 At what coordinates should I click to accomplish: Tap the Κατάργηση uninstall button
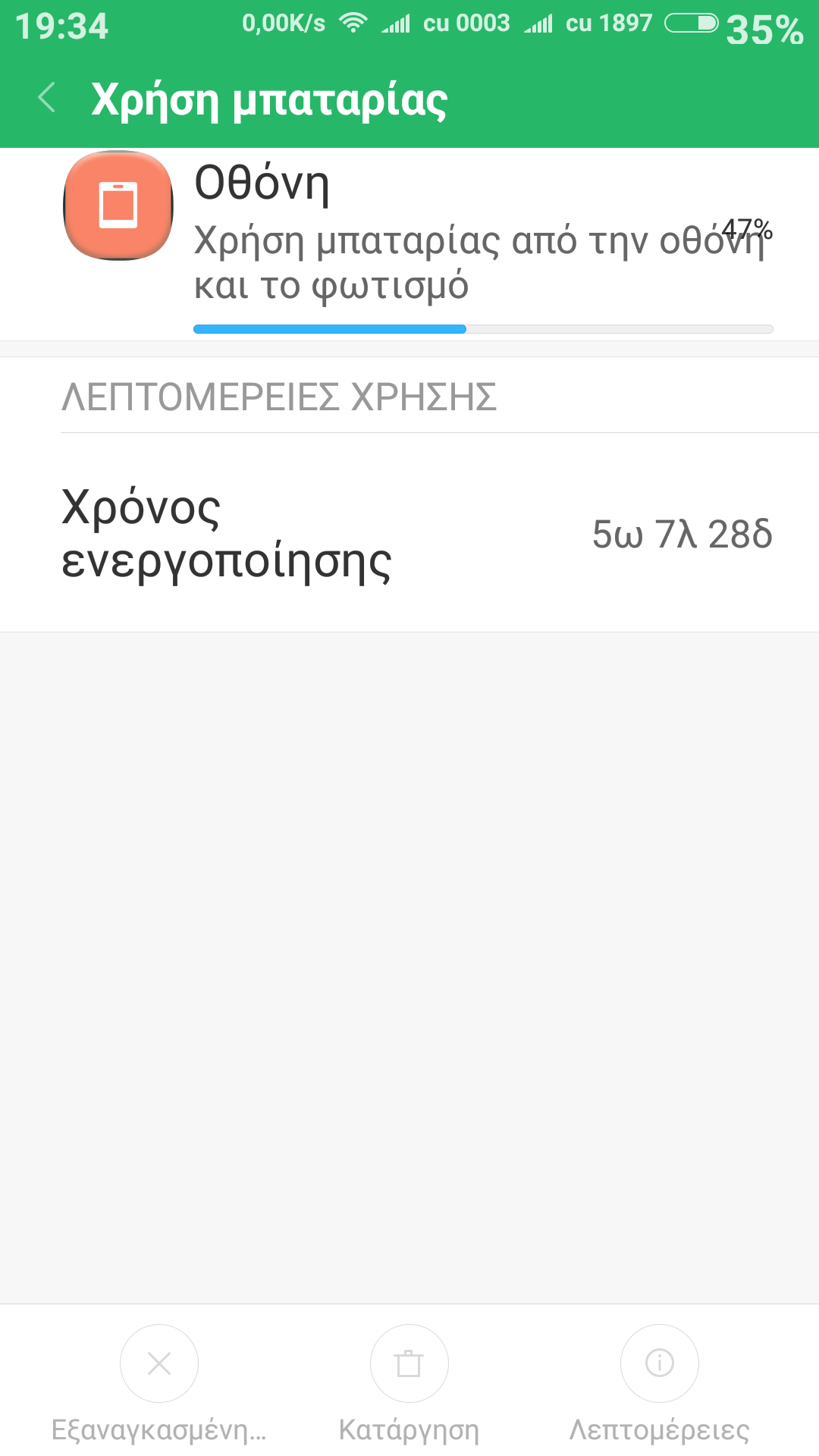(x=409, y=1363)
